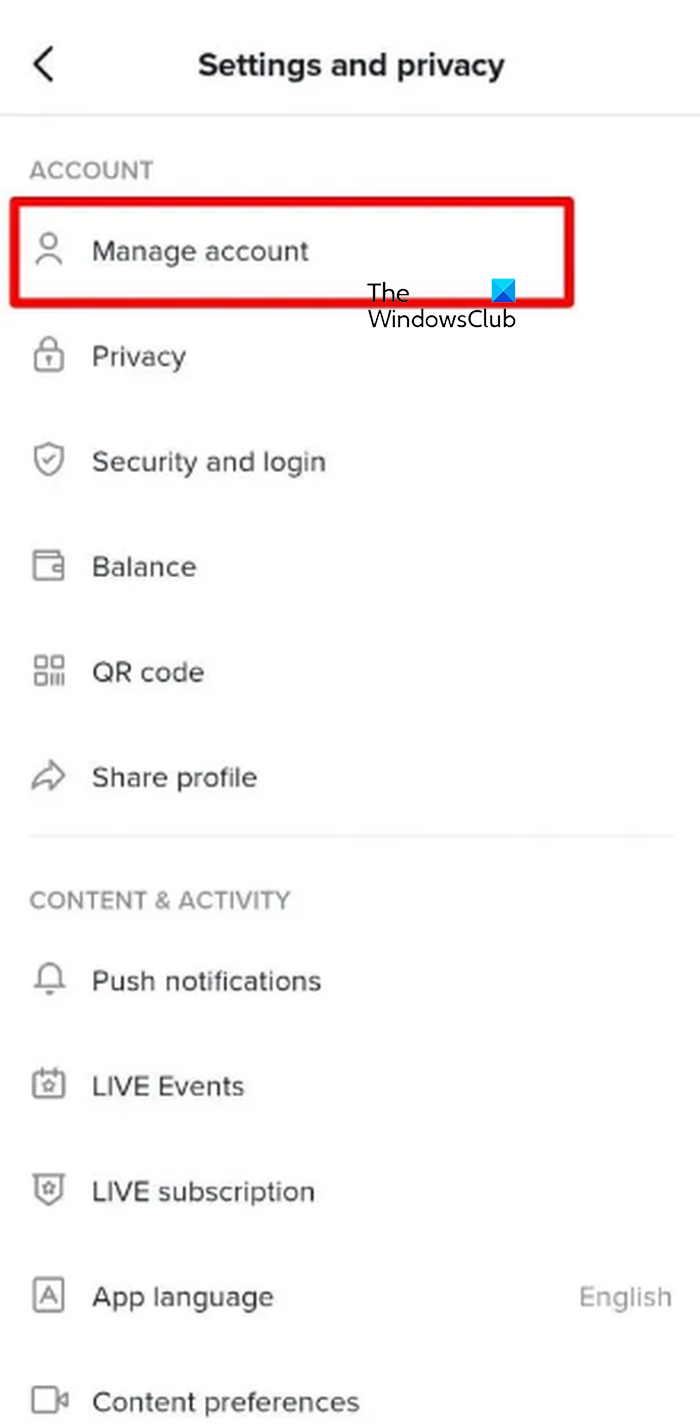This screenshot has height=1427, width=700.
Task: View the Balance page
Action: [x=144, y=567]
